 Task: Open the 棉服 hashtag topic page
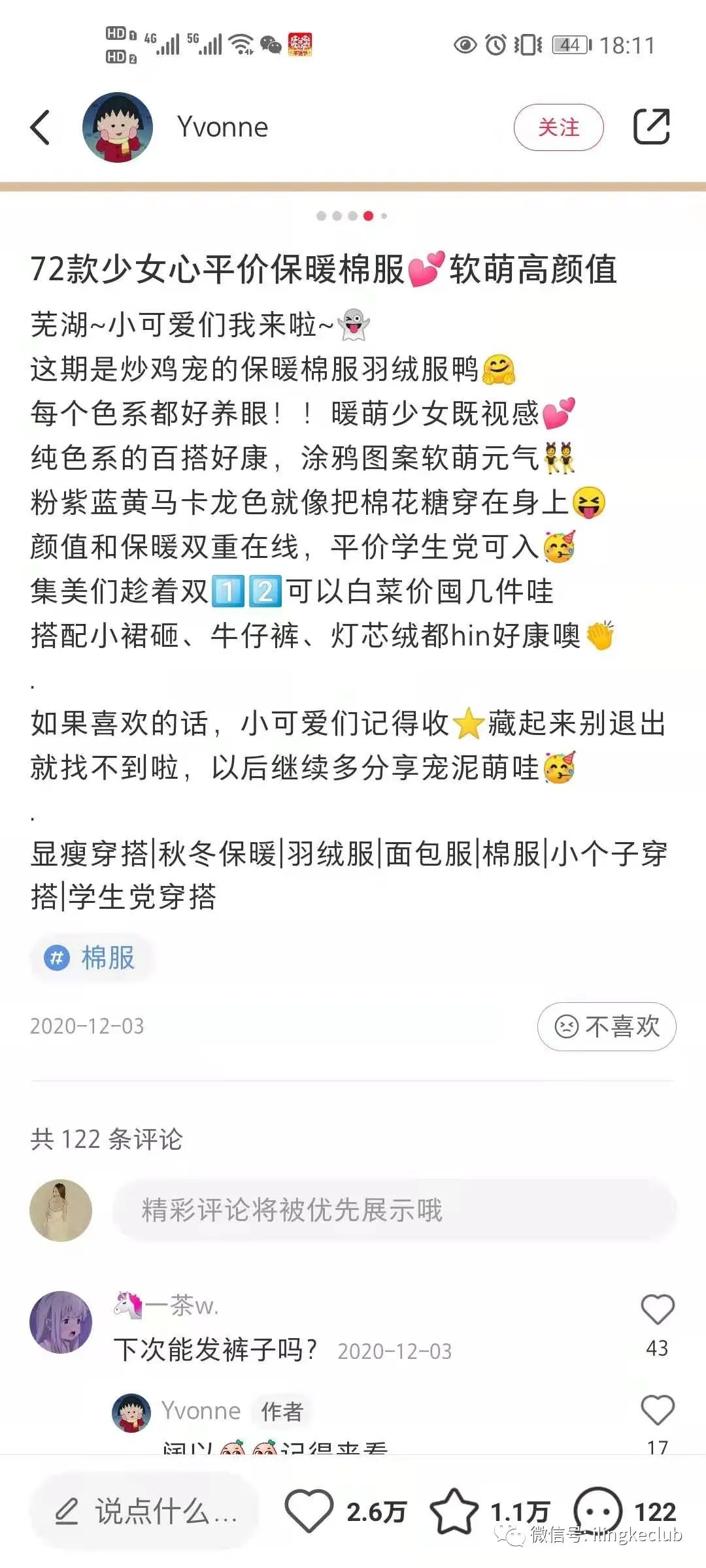[x=92, y=958]
